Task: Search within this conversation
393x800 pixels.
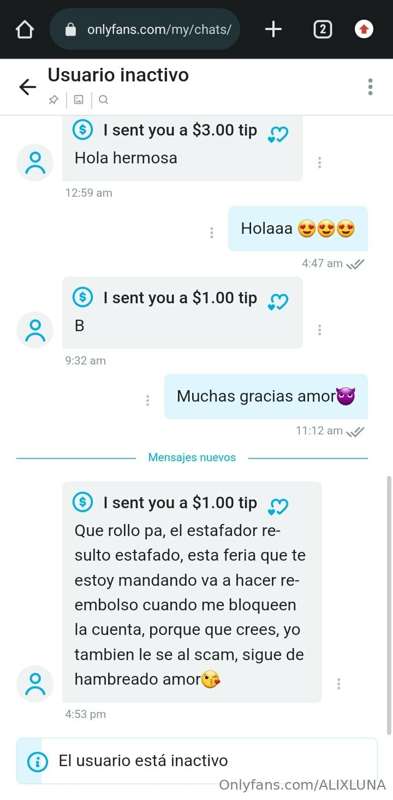Action: 103,100
